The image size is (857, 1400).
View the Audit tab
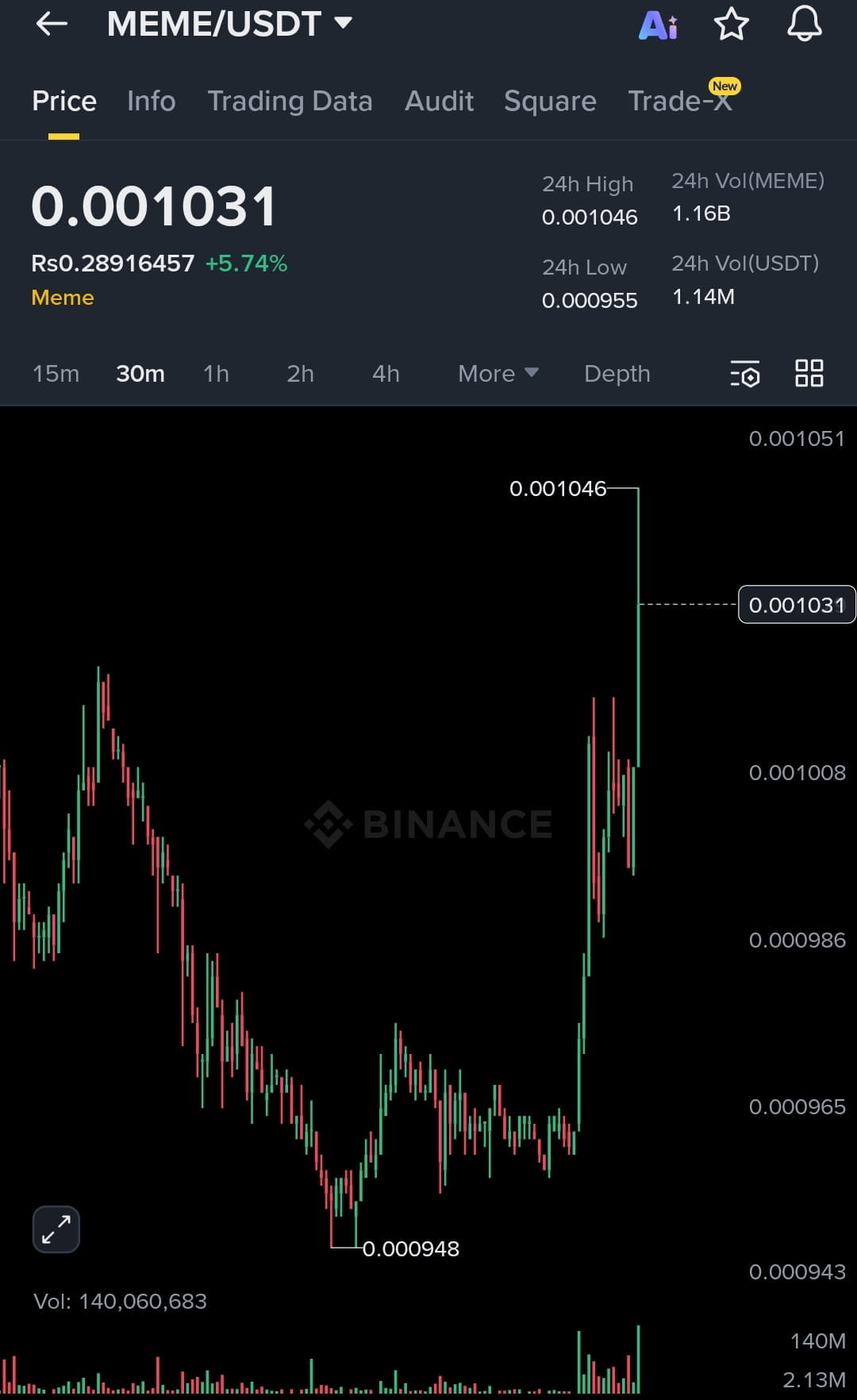tap(439, 101)
